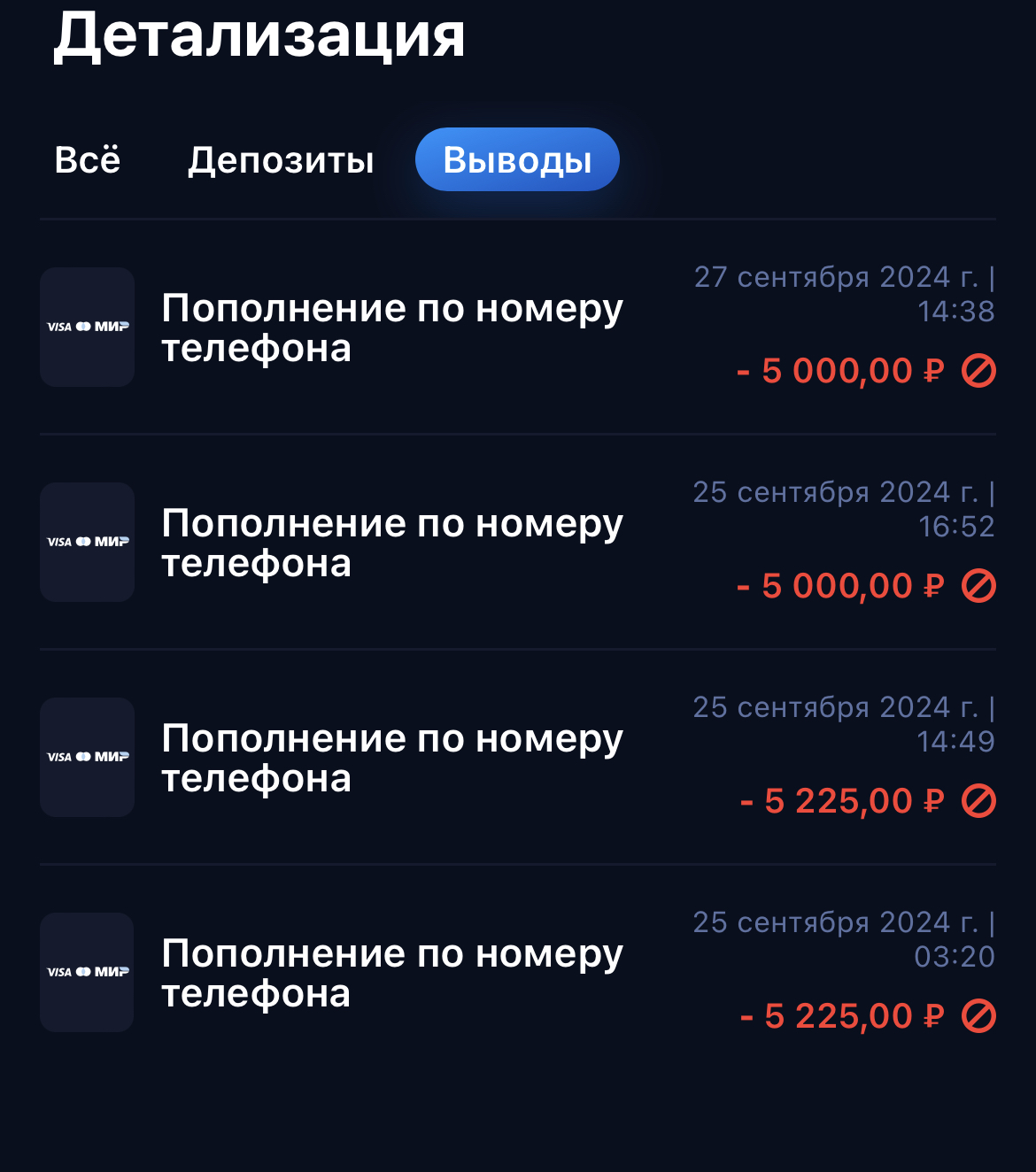The image size is (1036, 1172).
Task: View the withdrawal from 25 сентября 14:49
Action: [x=517, y=758]
